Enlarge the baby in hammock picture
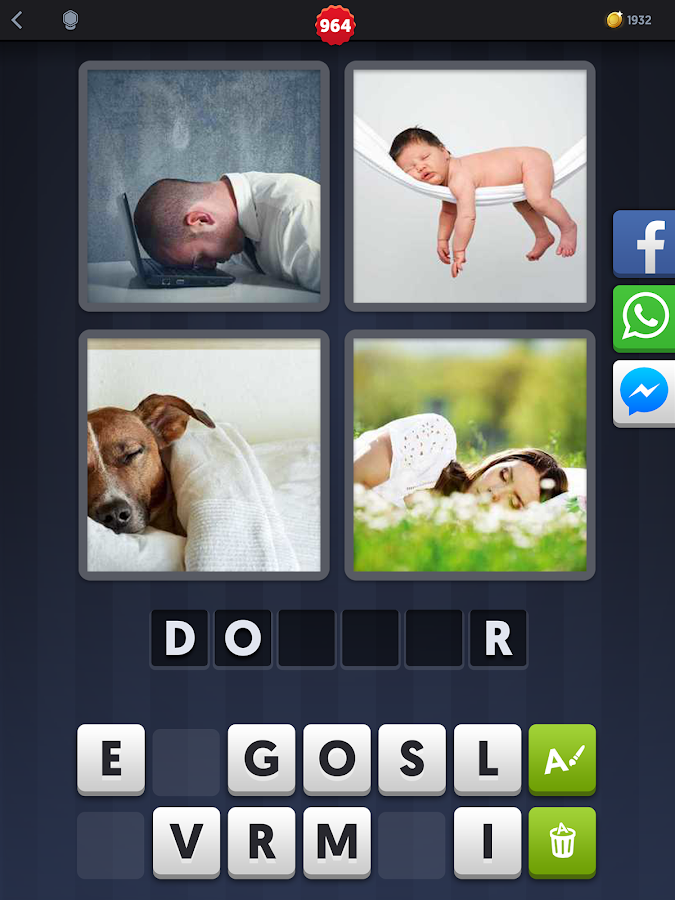This screenshot has width=675, height=900. [x=470, y=186]
